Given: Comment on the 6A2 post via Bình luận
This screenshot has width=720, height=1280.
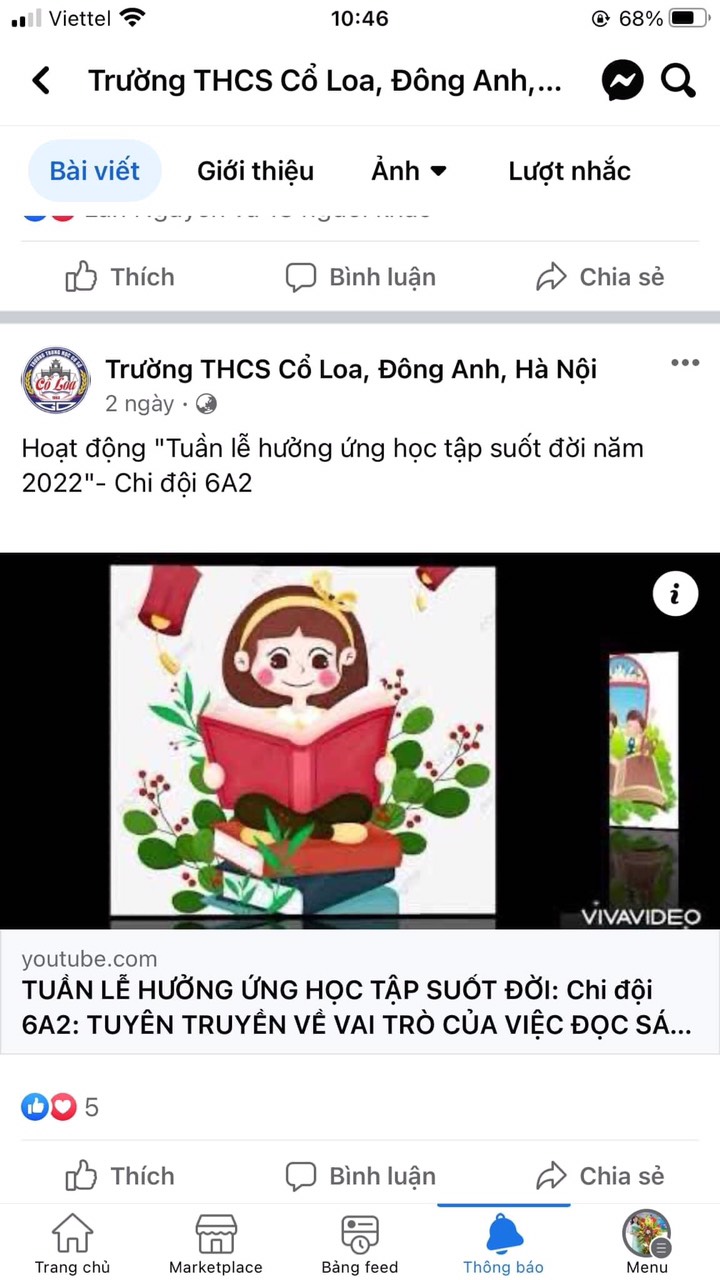Looking at the screenshot, I should click(x=360, y=1176).
